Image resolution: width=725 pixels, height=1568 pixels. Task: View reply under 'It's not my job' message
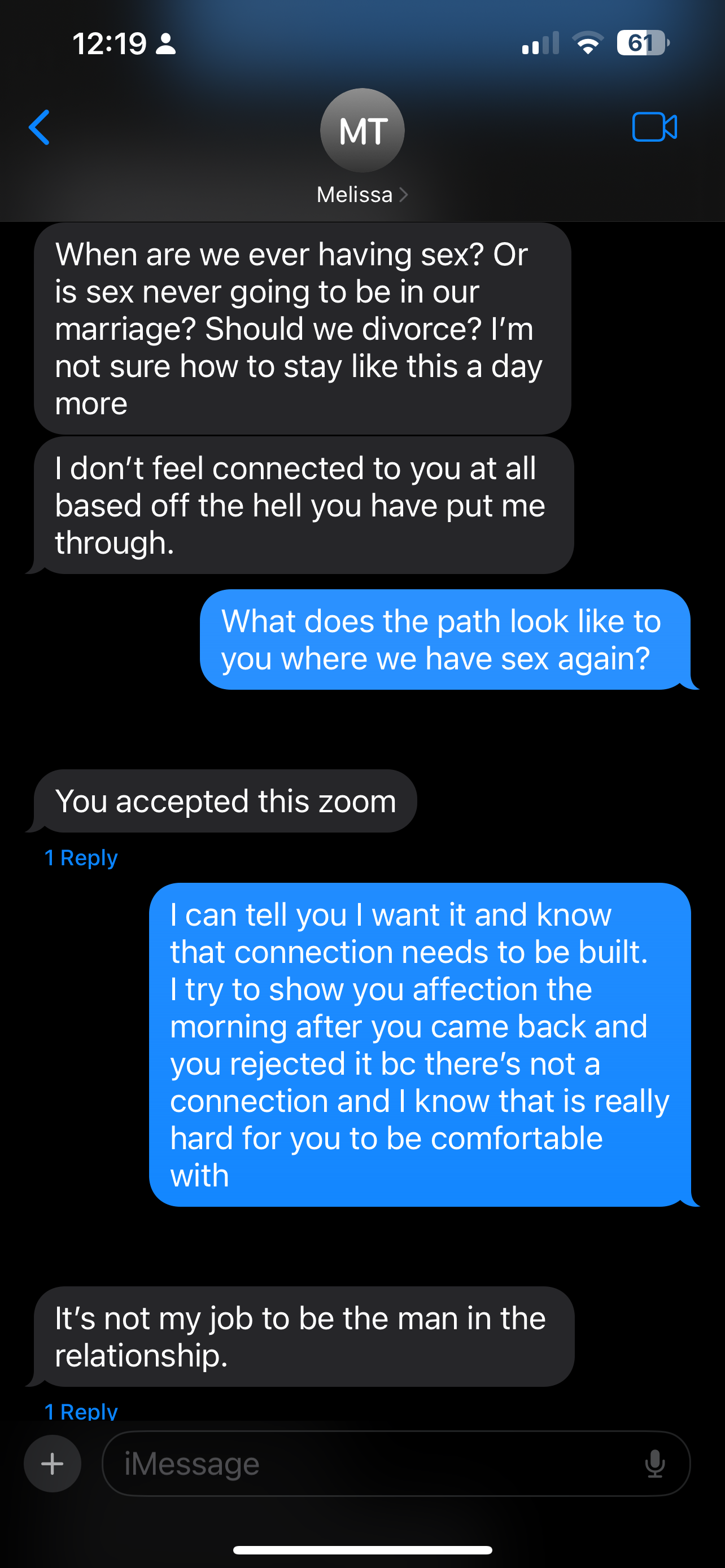pos(81,1411)
